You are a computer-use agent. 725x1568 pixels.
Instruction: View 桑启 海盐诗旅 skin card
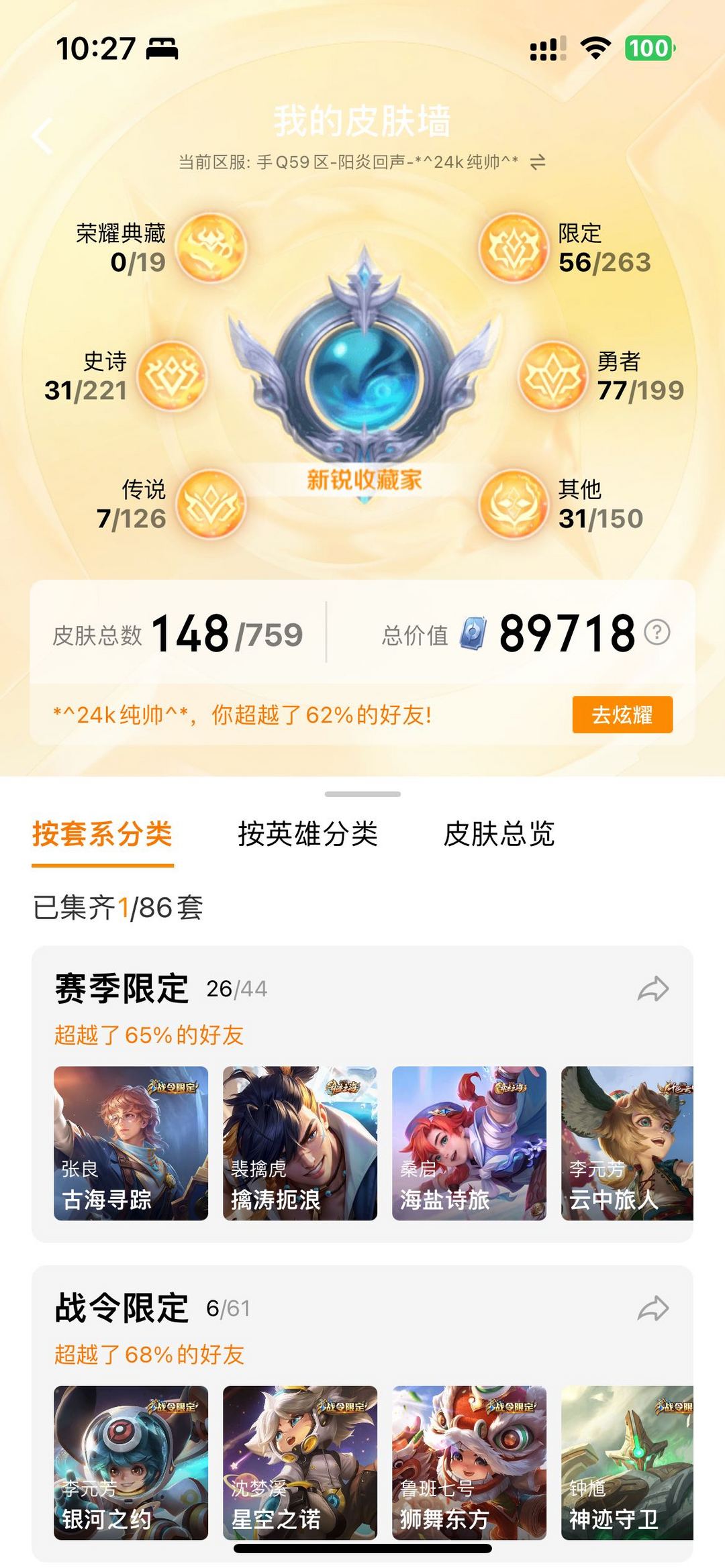coord(469,1143)
